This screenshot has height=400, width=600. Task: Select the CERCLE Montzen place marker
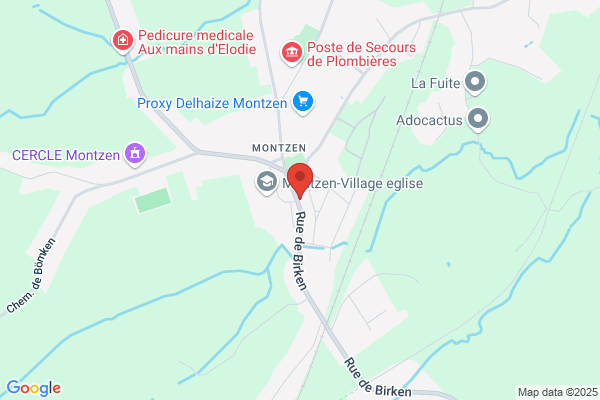point(135,154)
